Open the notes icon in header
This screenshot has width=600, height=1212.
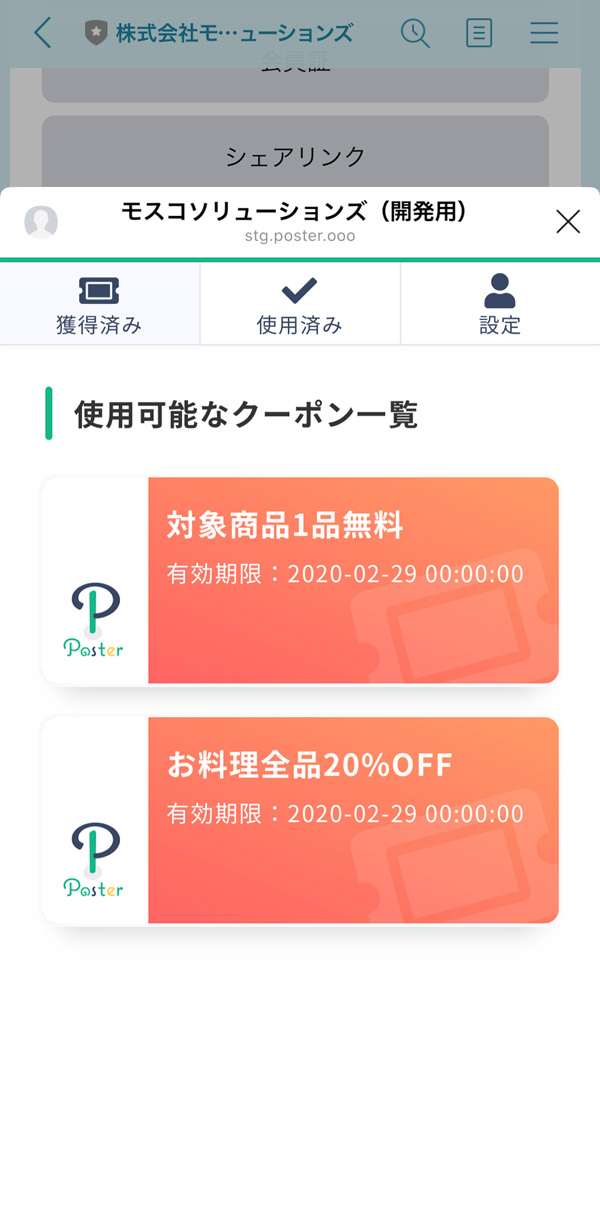(479, 33)
